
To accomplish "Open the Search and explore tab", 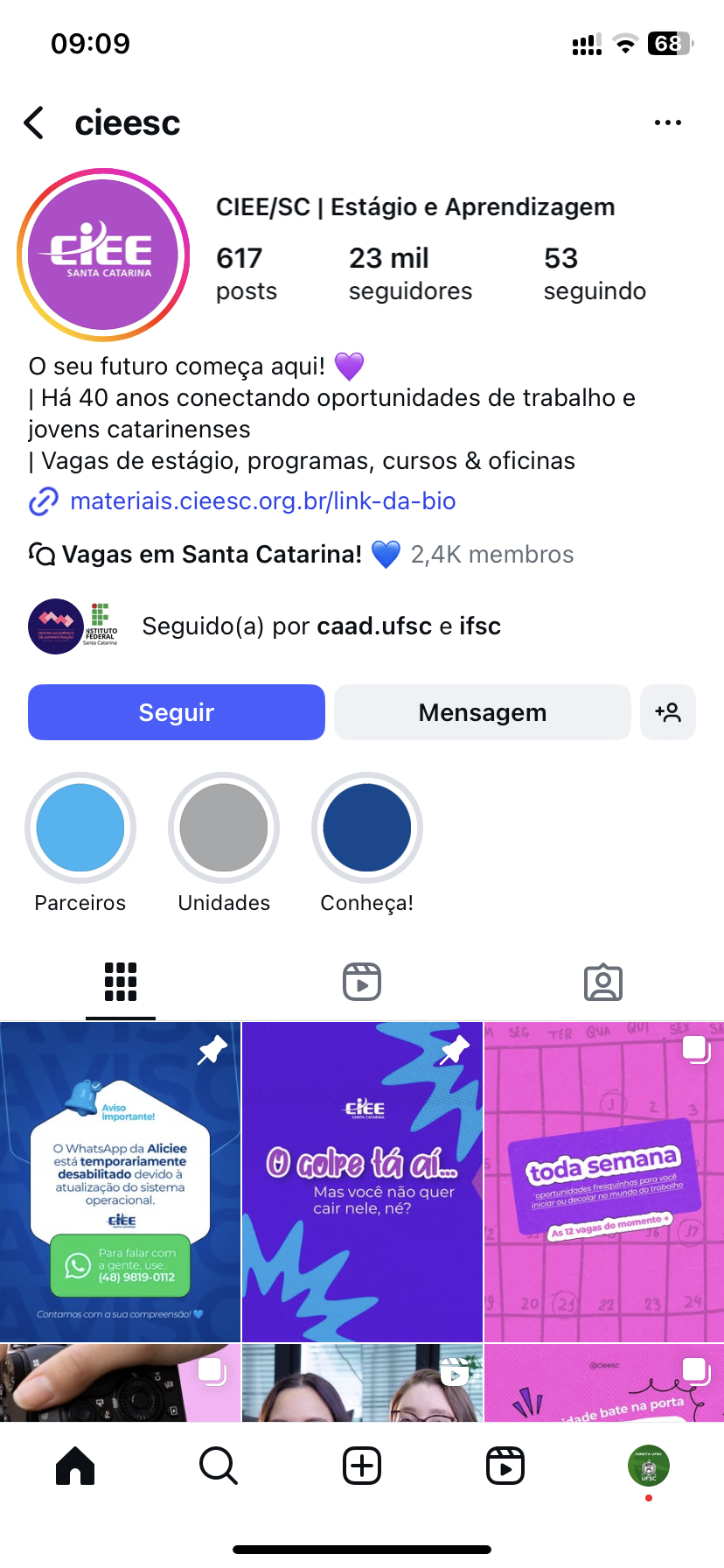I will click(219, 1466).
